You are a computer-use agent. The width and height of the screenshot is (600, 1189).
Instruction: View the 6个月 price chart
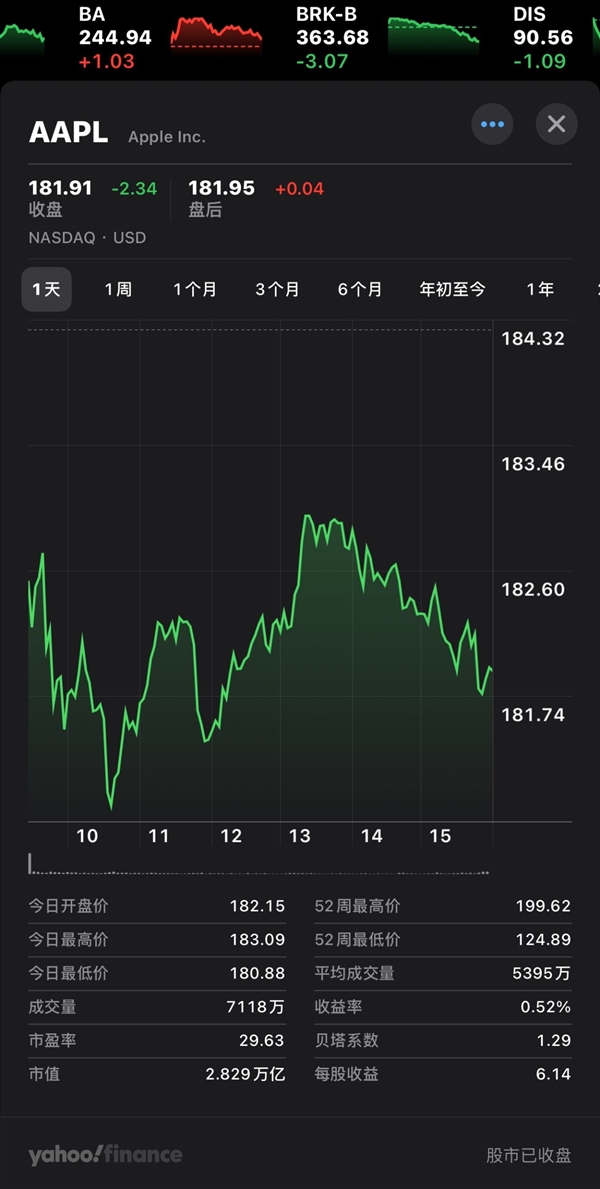click(x=360, y=290)
